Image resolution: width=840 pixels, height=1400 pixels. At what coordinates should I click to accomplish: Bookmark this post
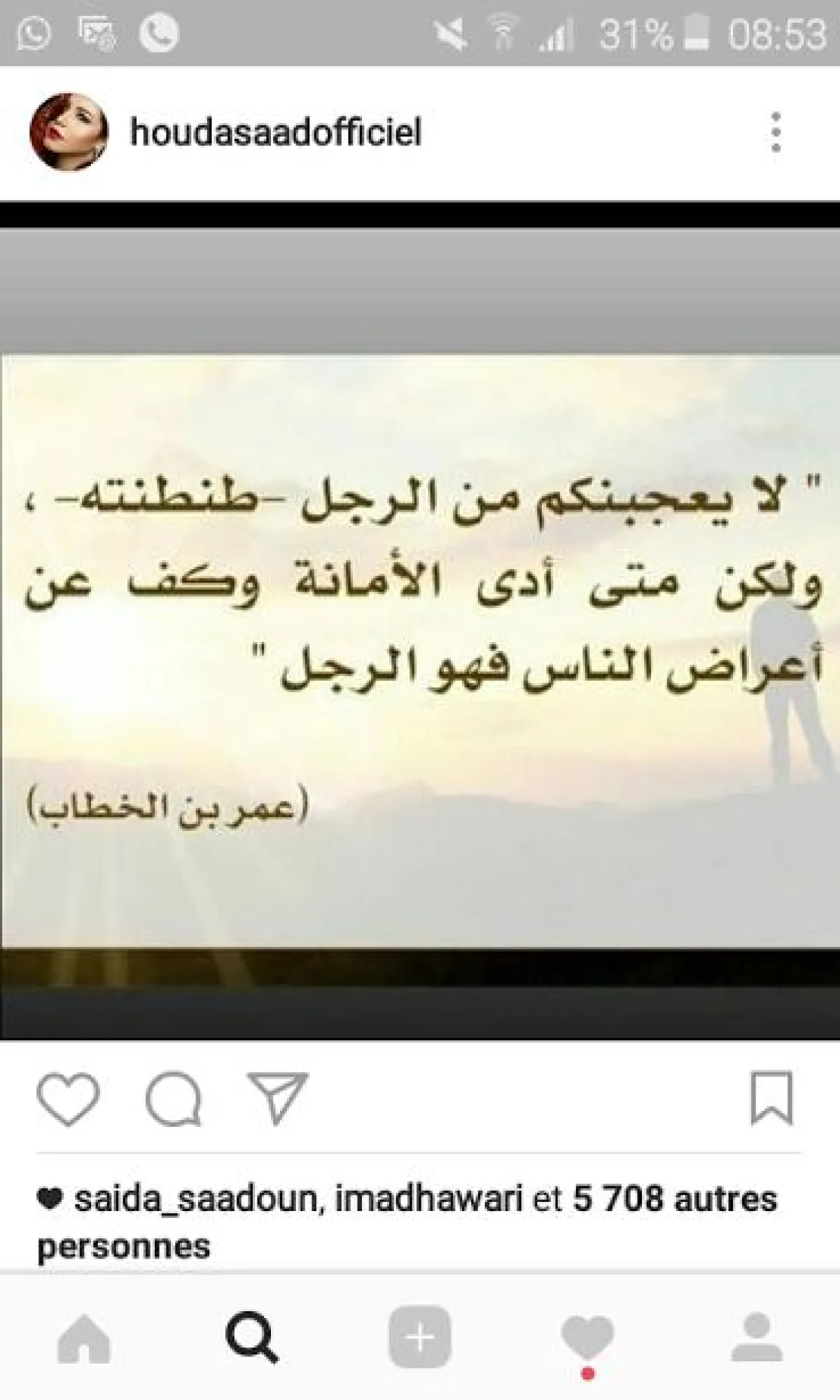pos(771,1098)
